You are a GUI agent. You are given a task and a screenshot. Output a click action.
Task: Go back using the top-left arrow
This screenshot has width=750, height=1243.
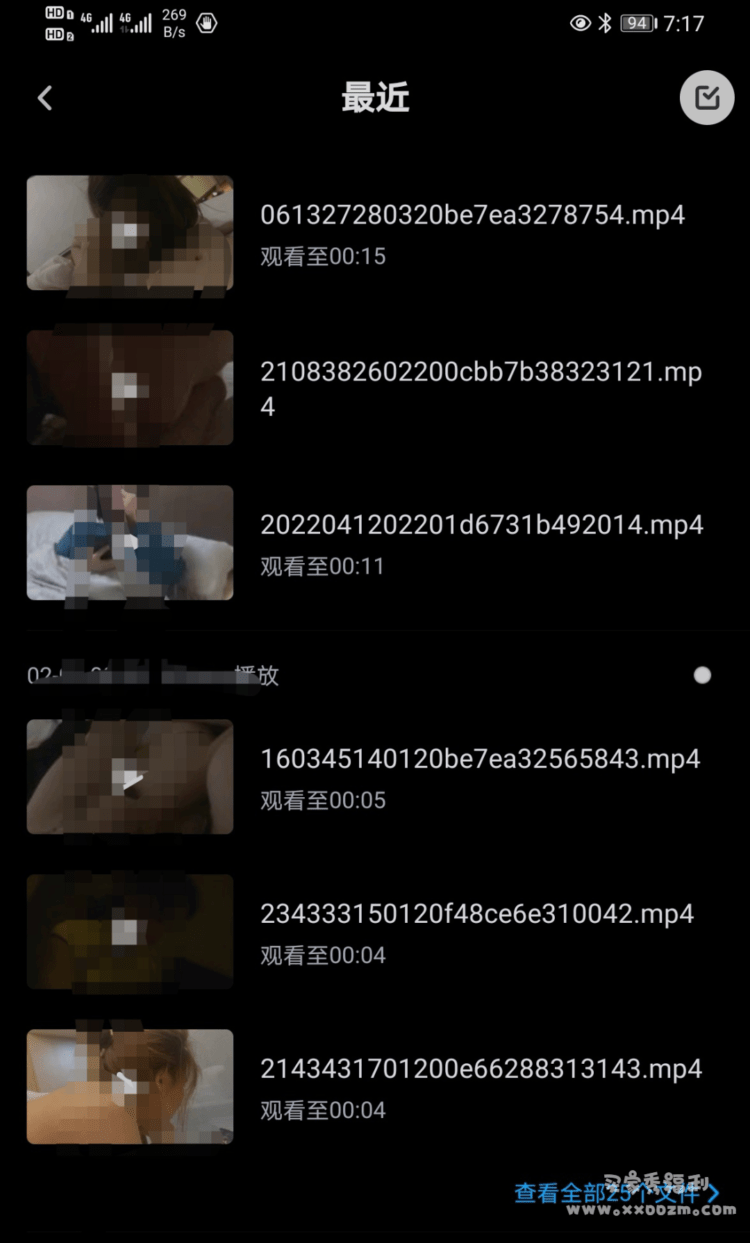45,98
